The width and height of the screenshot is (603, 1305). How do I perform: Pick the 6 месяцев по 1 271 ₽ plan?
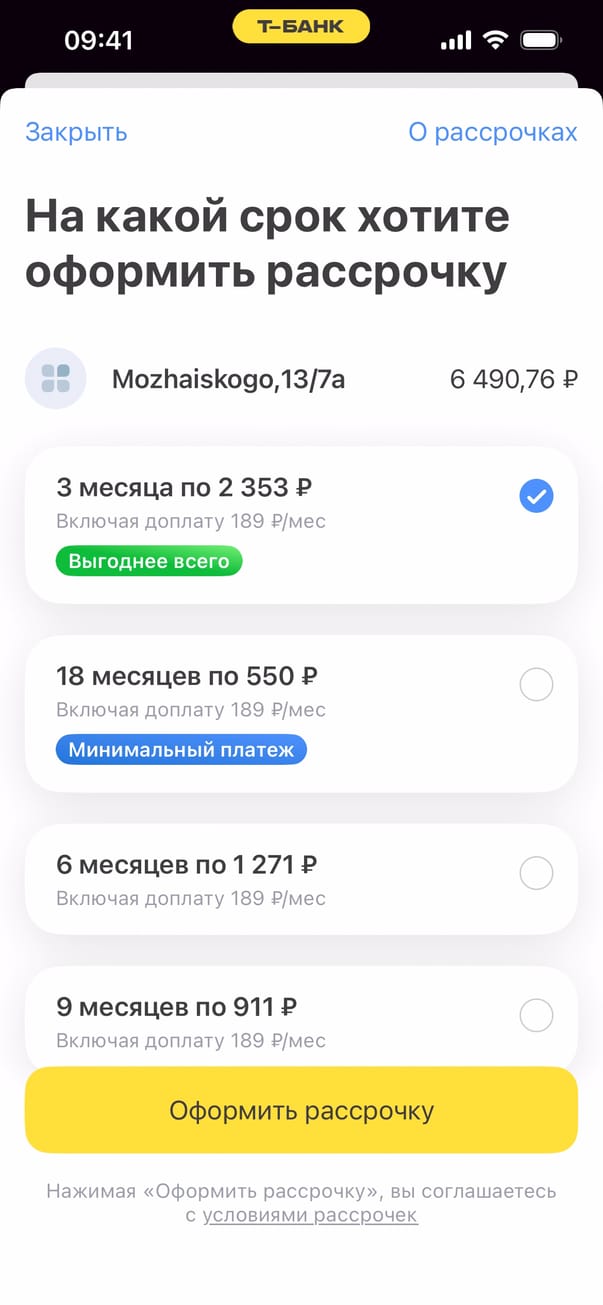point(300,878)
